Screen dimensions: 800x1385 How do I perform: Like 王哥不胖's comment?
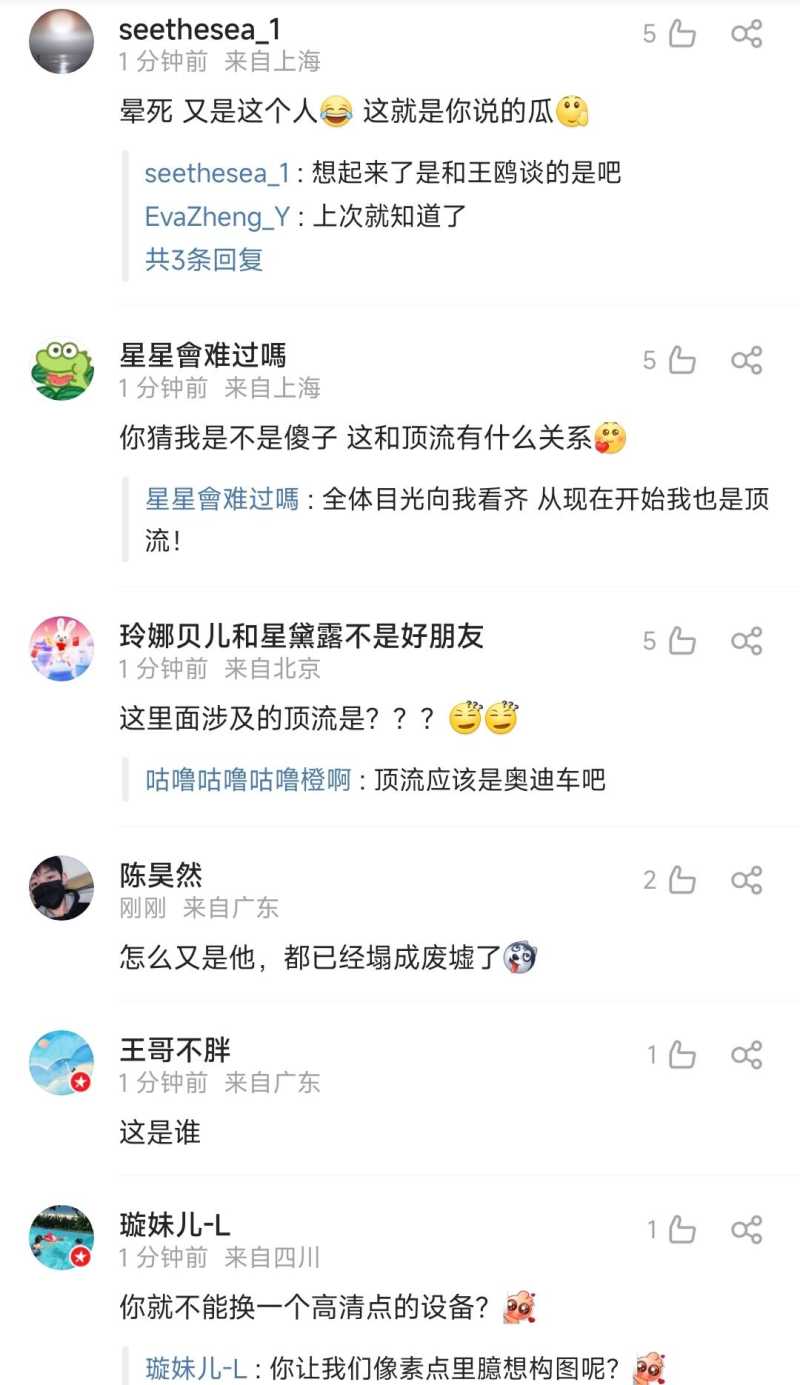683,1055
